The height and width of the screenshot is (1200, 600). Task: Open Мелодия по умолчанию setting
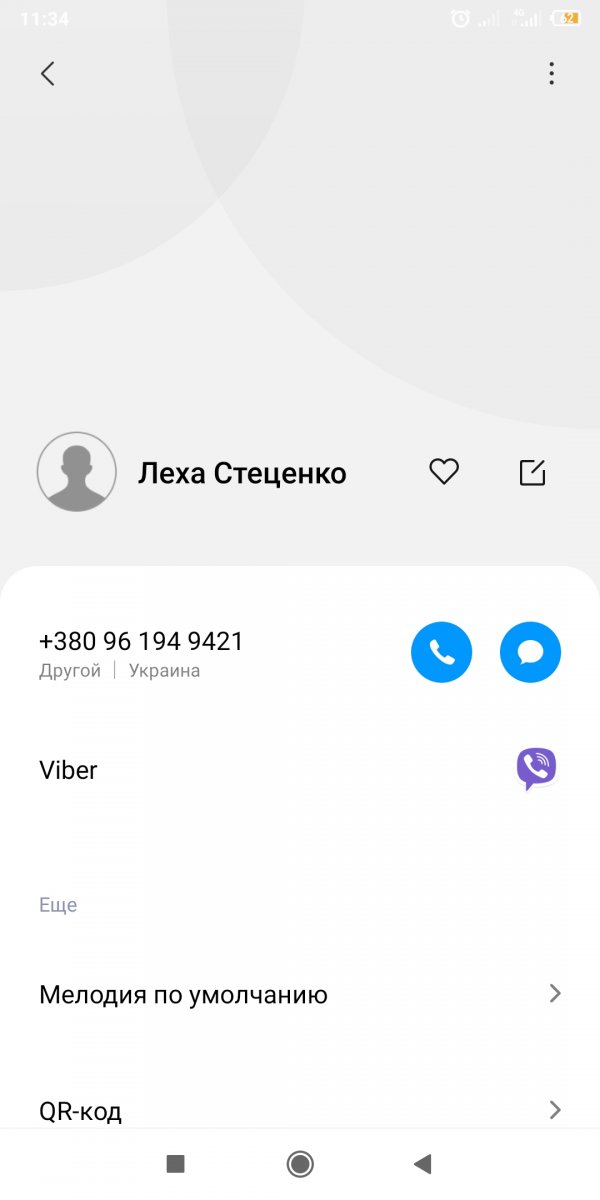(300, 995)
